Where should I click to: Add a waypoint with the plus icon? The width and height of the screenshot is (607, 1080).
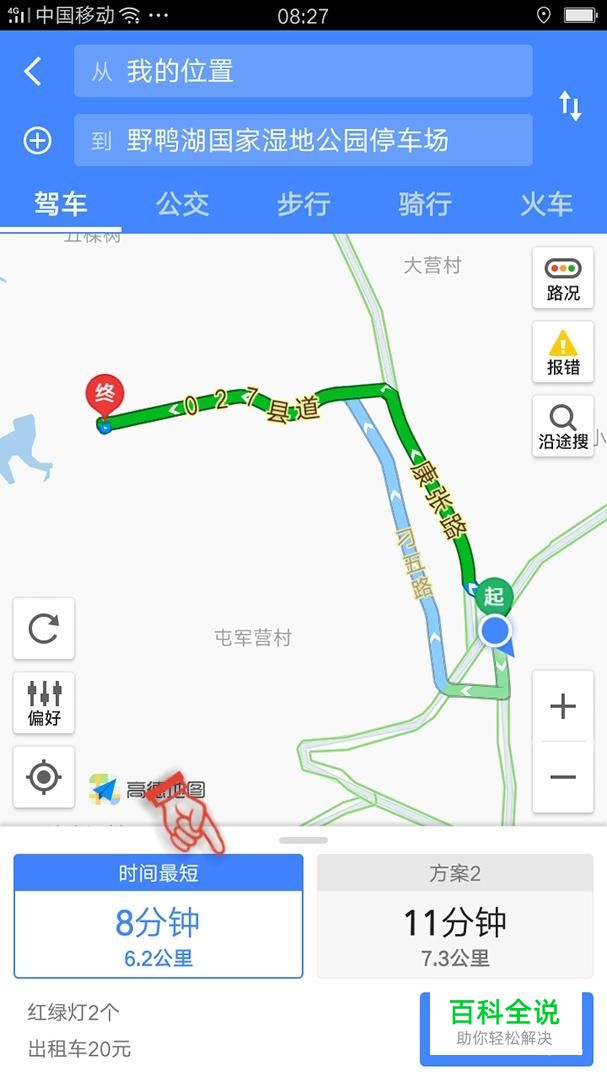coord(37,141)
